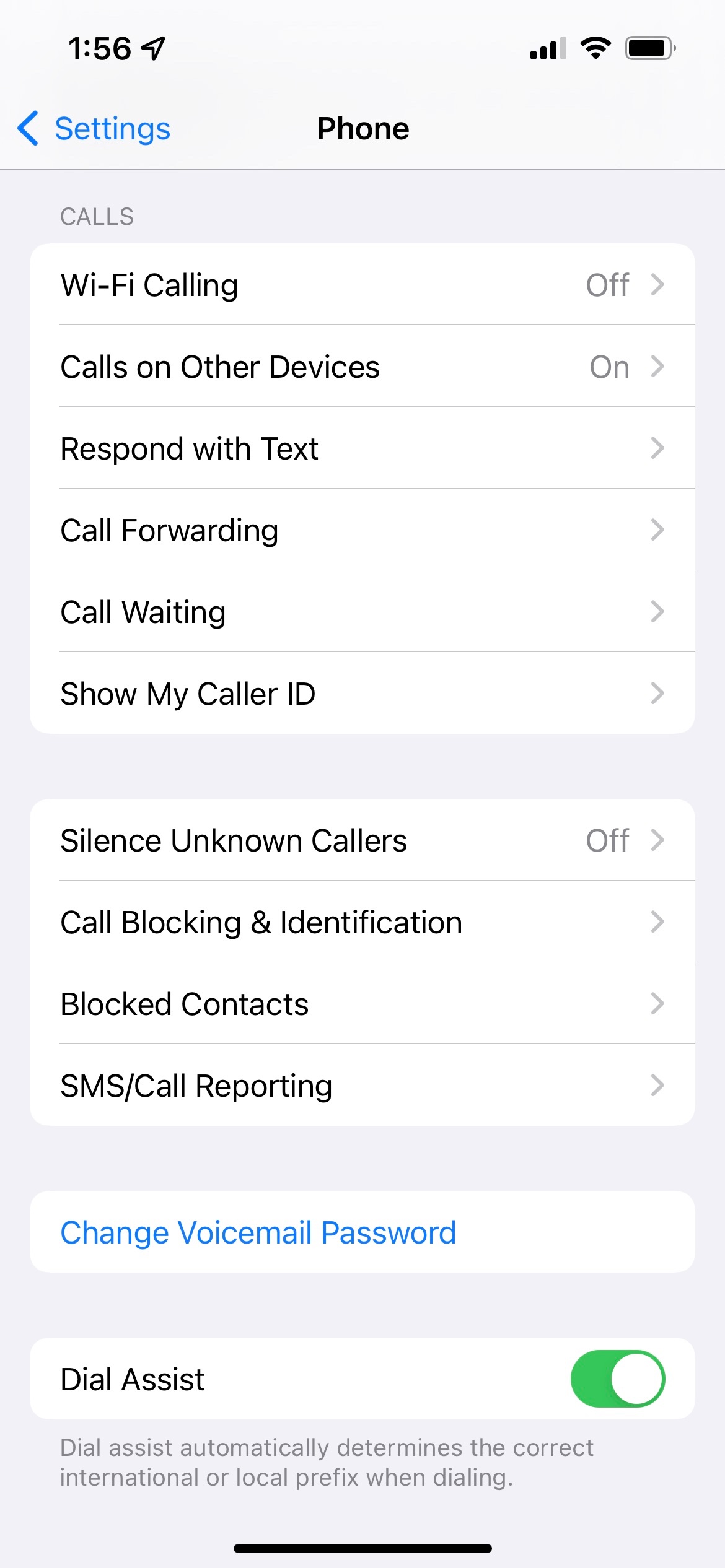This screenshot has width=725, height=1568.
Task: Open Call Blocking & Identification
Action: [362, 922]
